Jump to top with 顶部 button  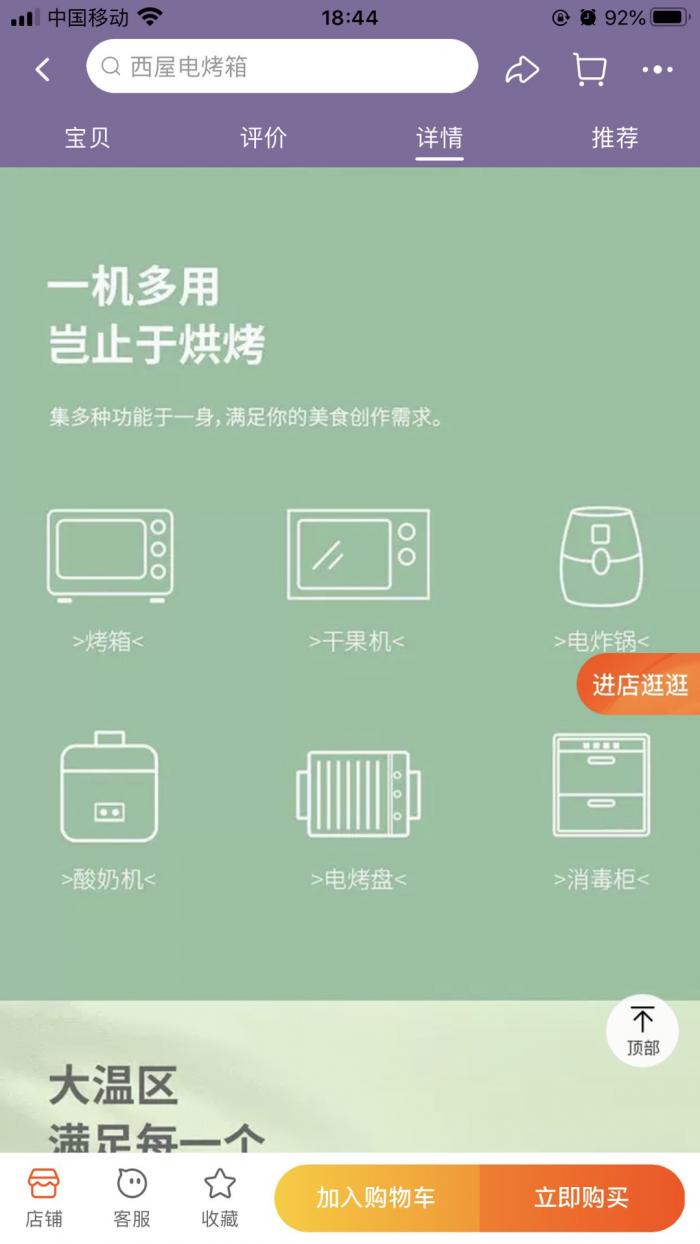tap(642, 1031)
